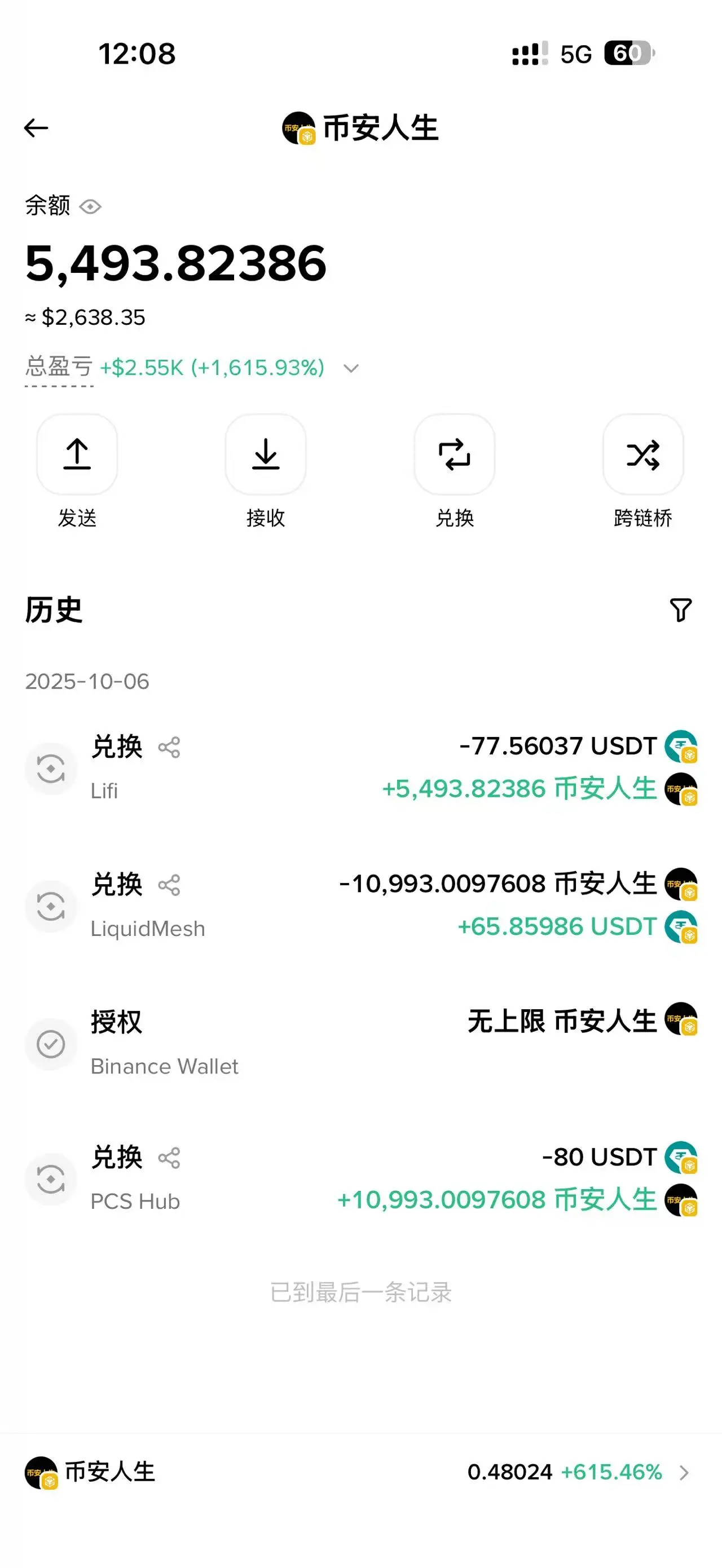Image resolution: width=722 pixels, height=1568 pixels.
Task: Tap the 接收 receive button
Action: tap(266, 454)
